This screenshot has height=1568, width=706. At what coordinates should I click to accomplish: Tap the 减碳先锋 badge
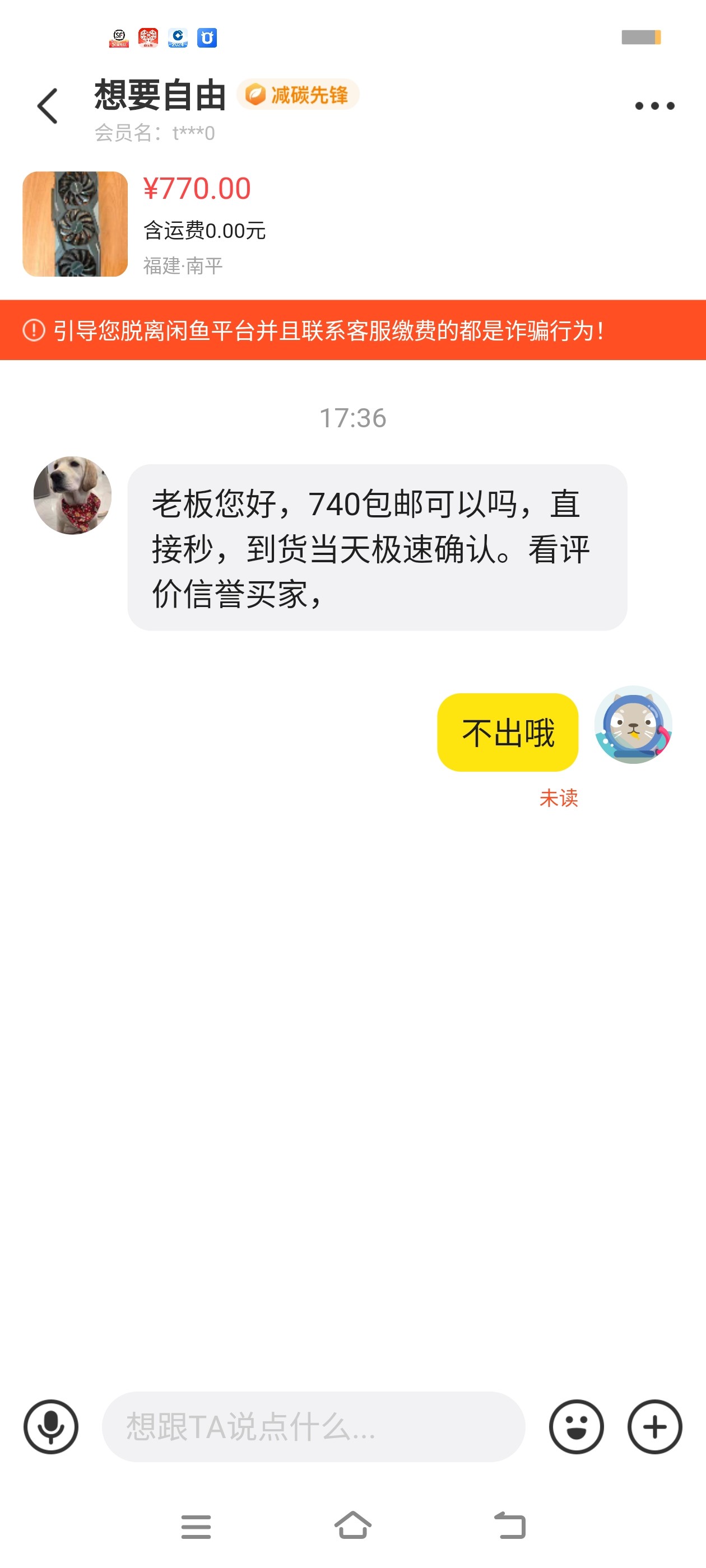pyautogui.click(x=298, y=95)
